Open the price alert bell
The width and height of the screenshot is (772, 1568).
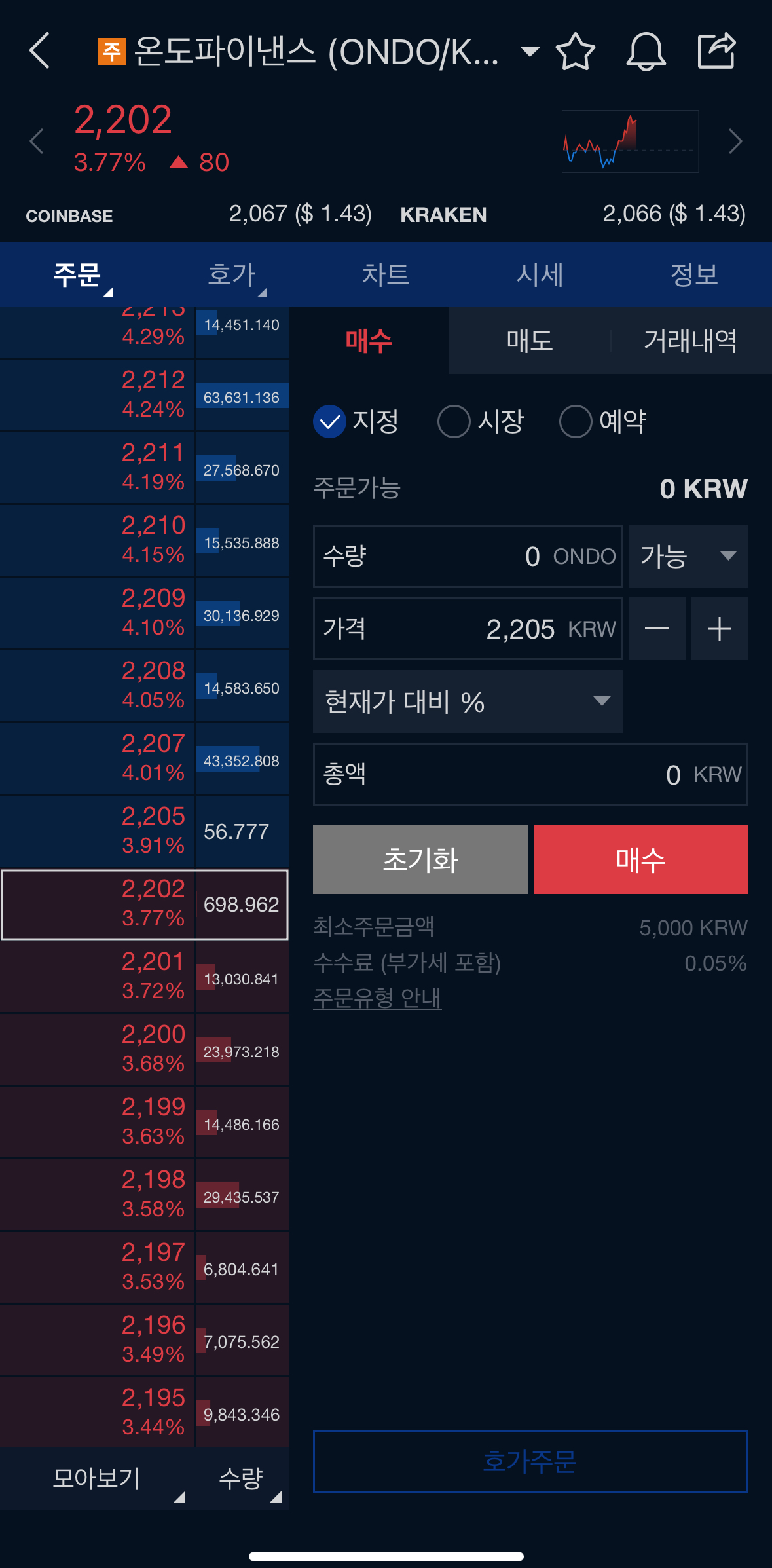click(646, 51)
